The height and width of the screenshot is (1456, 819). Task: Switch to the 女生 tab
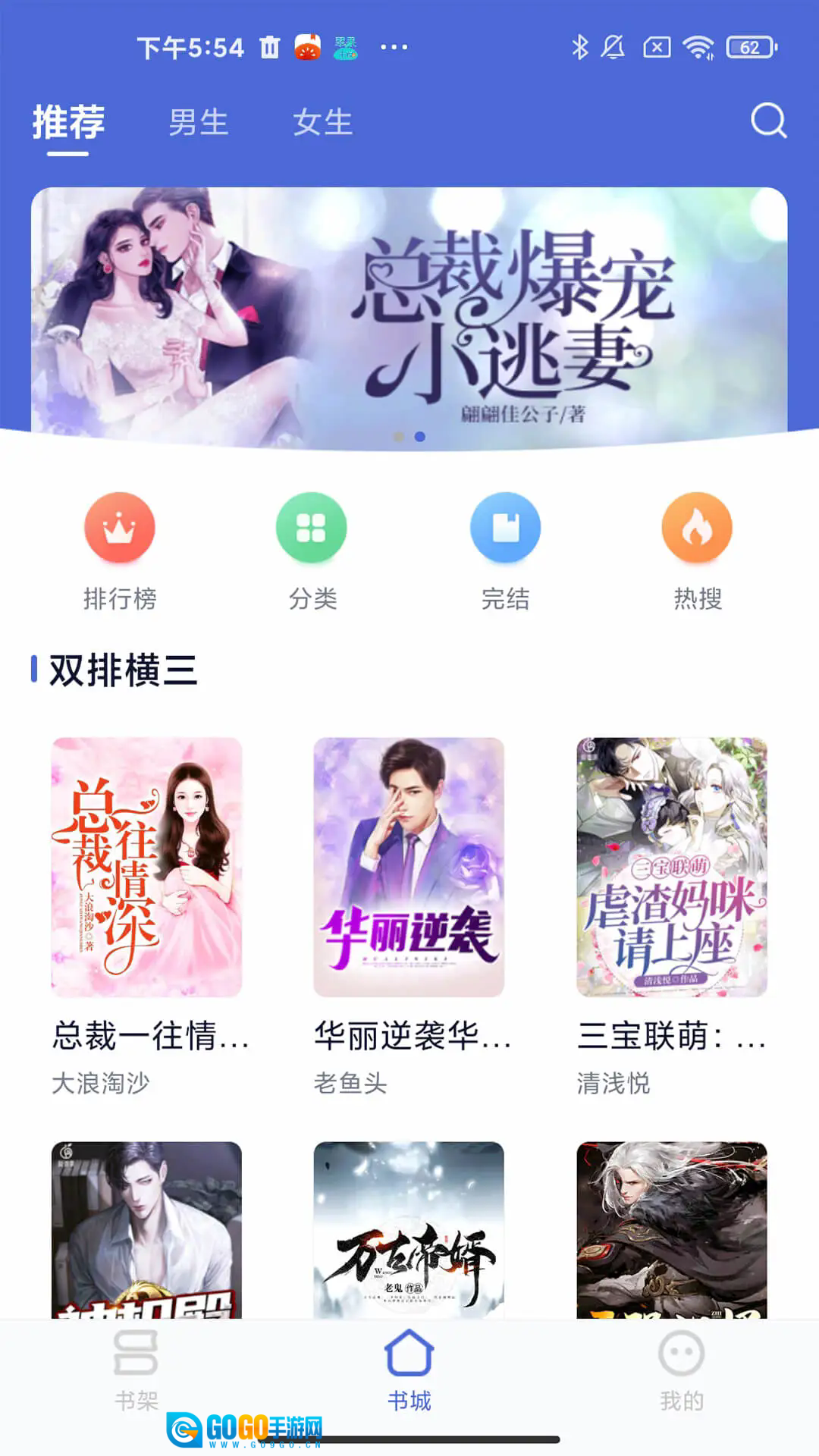pos(323,122)
